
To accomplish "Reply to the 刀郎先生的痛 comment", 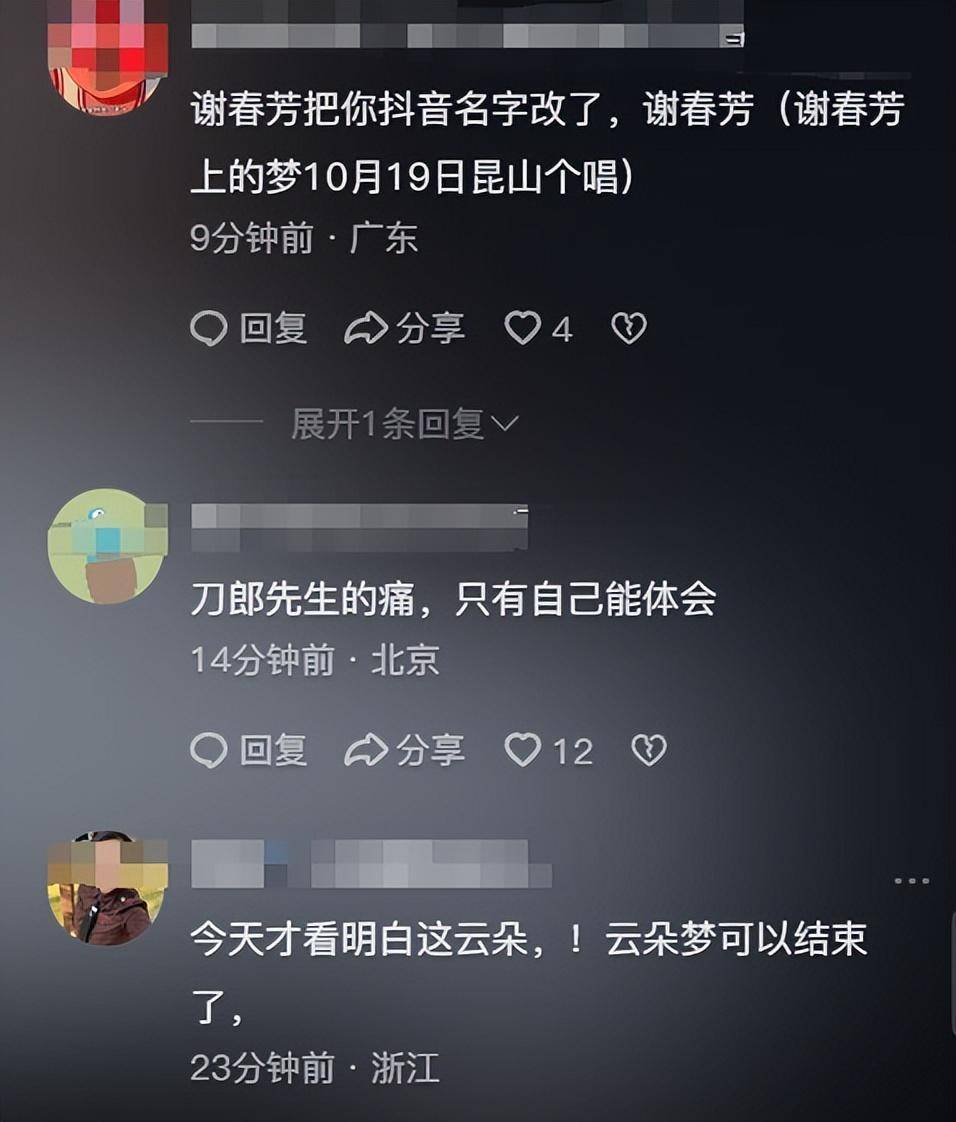I will pos(248,750).
